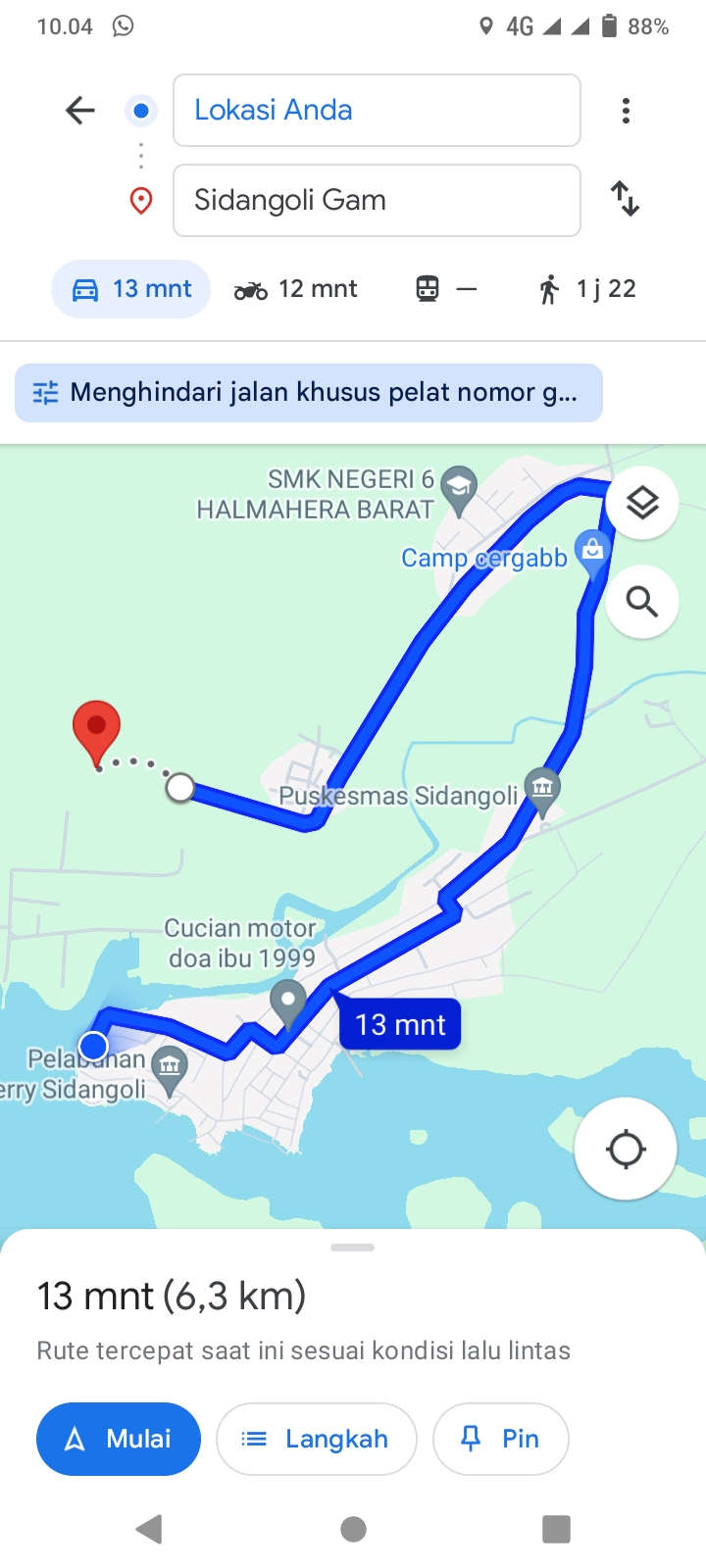Open the three-dot overflow menu

626,111
